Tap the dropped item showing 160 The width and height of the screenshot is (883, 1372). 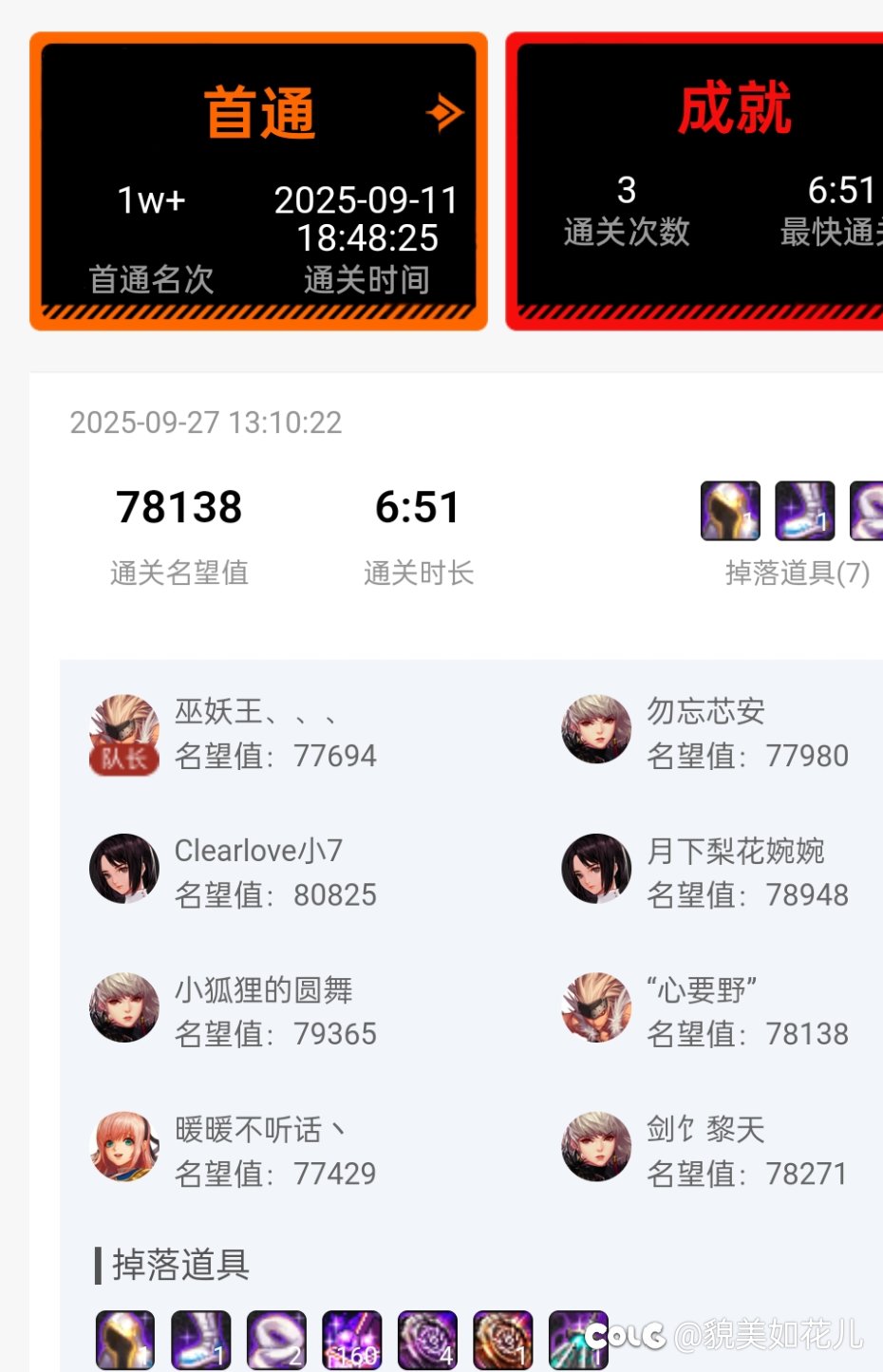coord(352,1341)
